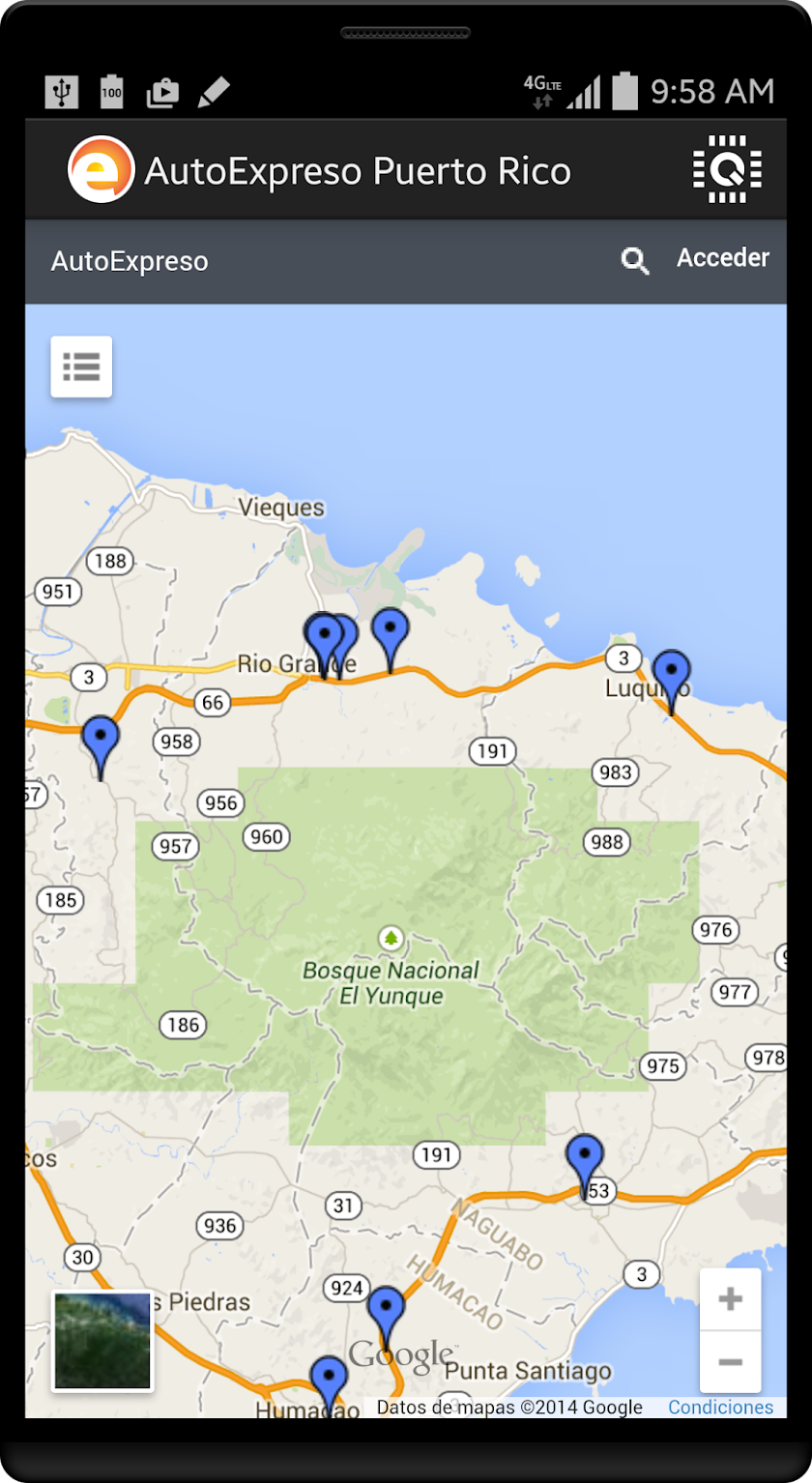Tap the AutoExpreso app logo
The height and width of the screenshot is (1483, 812).
[x=101, y=170]
